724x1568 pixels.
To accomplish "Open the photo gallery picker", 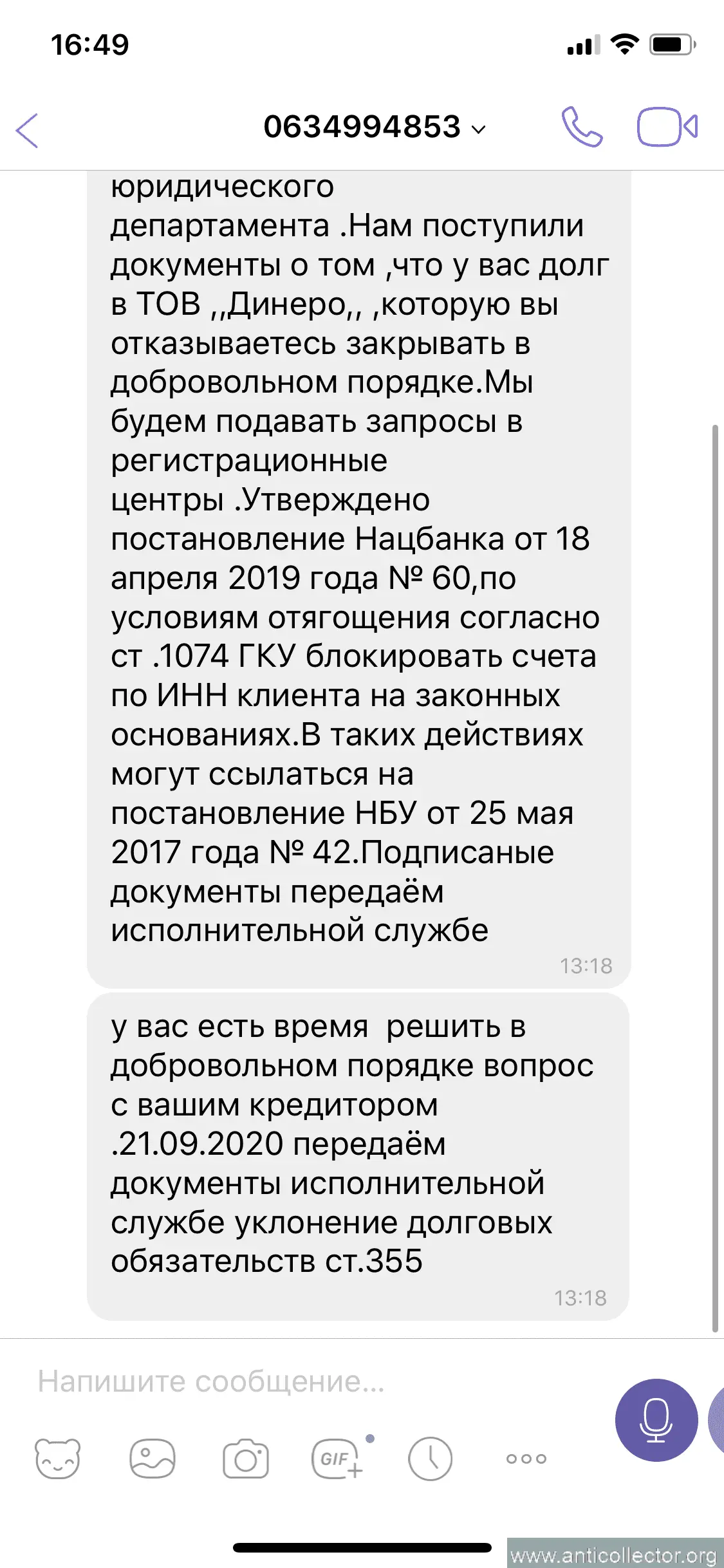I will click(153, 1459).
